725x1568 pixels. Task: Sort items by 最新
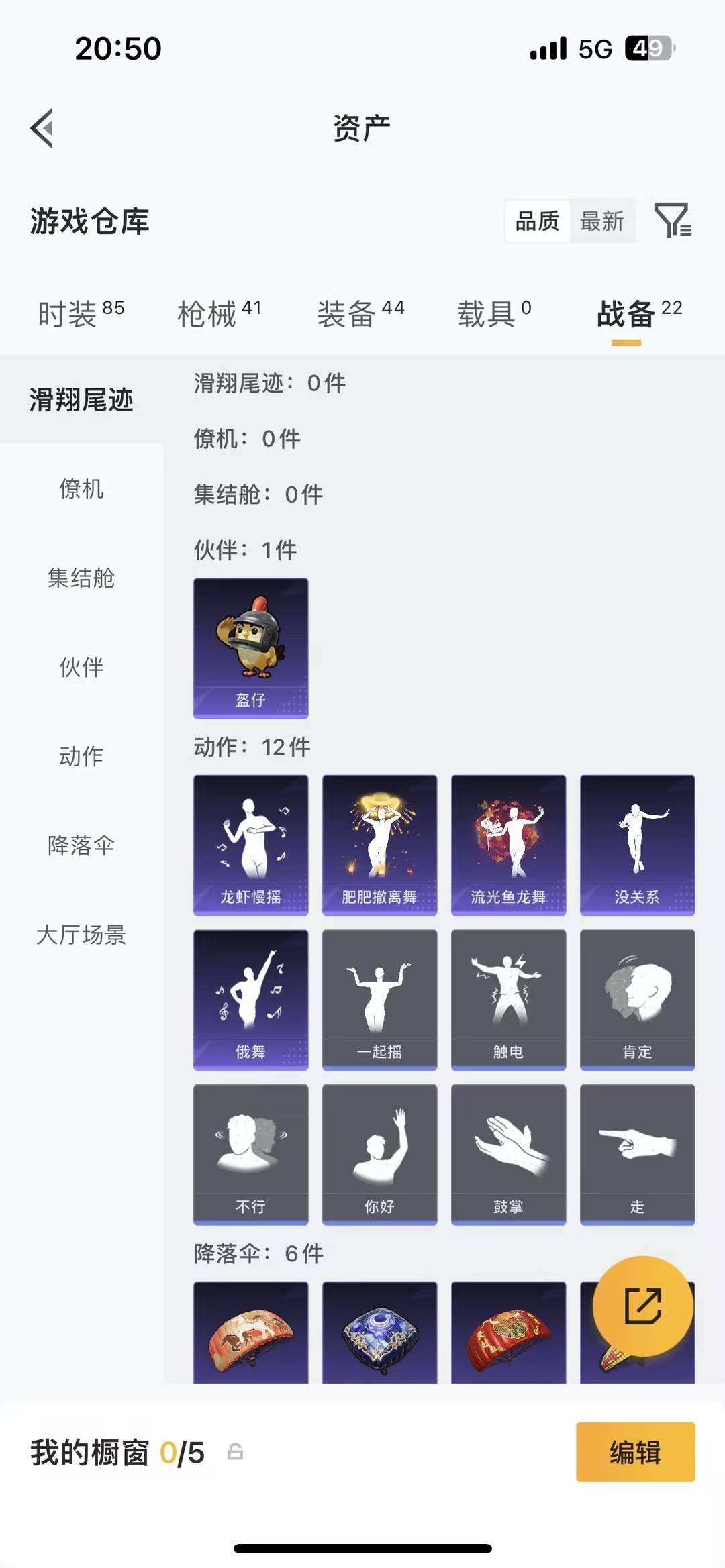(602, 221)
